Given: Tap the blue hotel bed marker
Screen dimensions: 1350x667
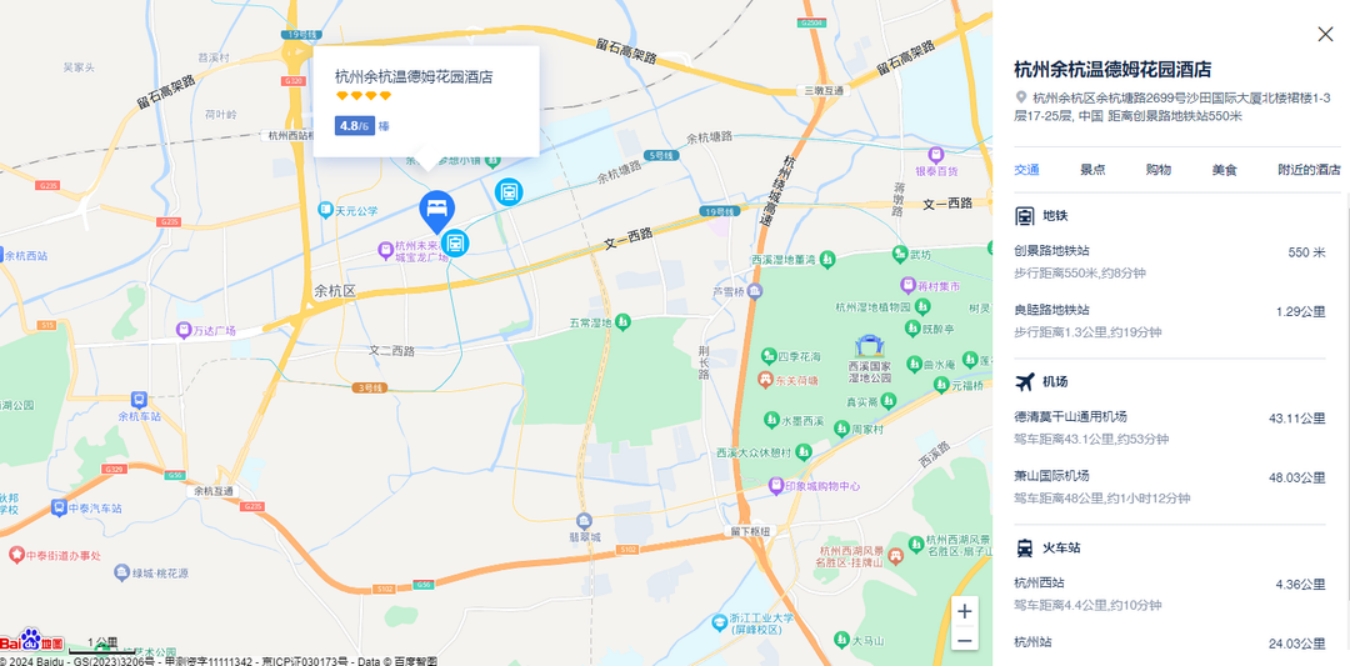Looking at the screenshot, I should pos(436,209).
